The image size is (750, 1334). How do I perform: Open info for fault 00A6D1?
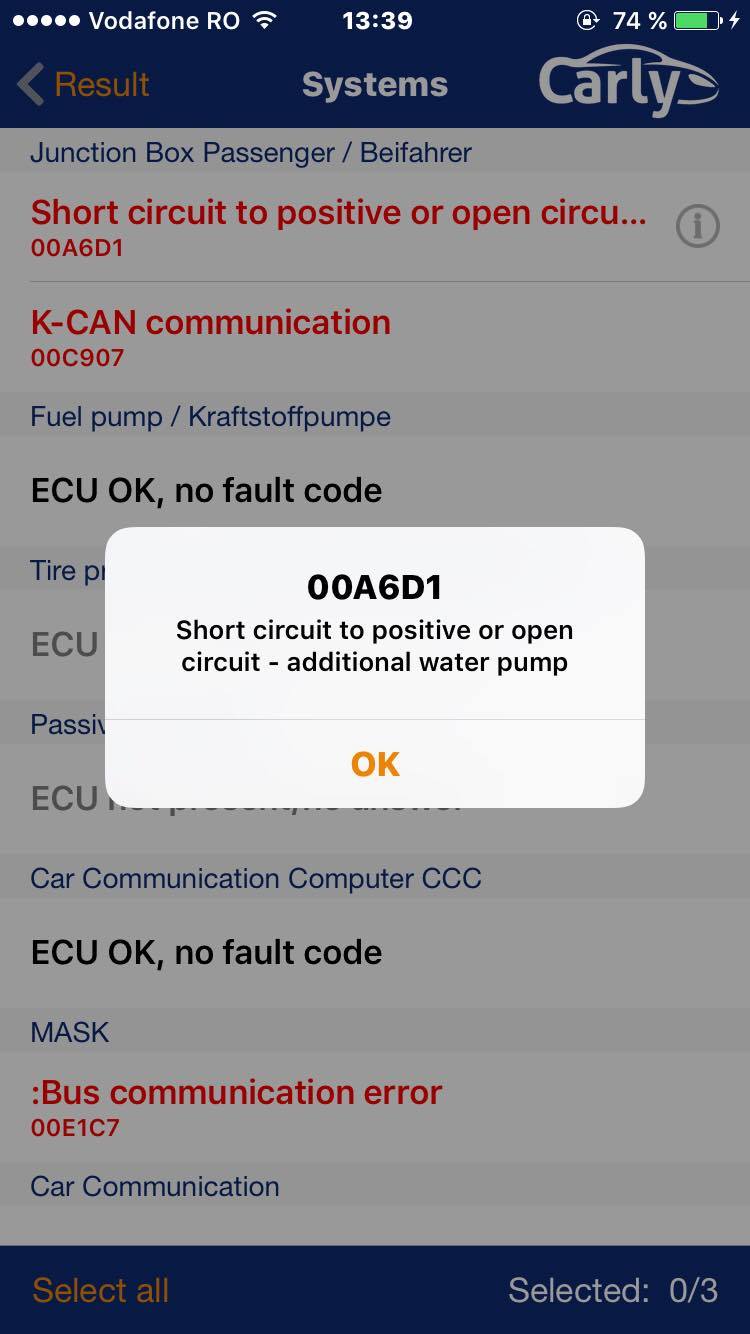click(x=697, y=227)
